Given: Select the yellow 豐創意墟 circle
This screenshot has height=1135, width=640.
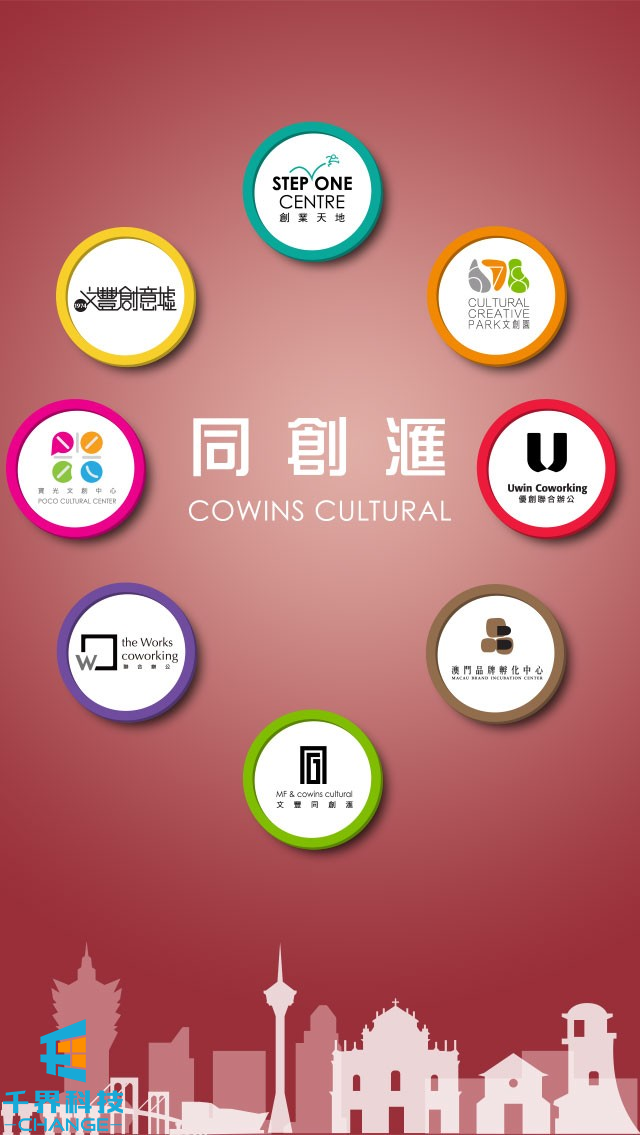Looking at the screenshot, I should click(126, 297).
